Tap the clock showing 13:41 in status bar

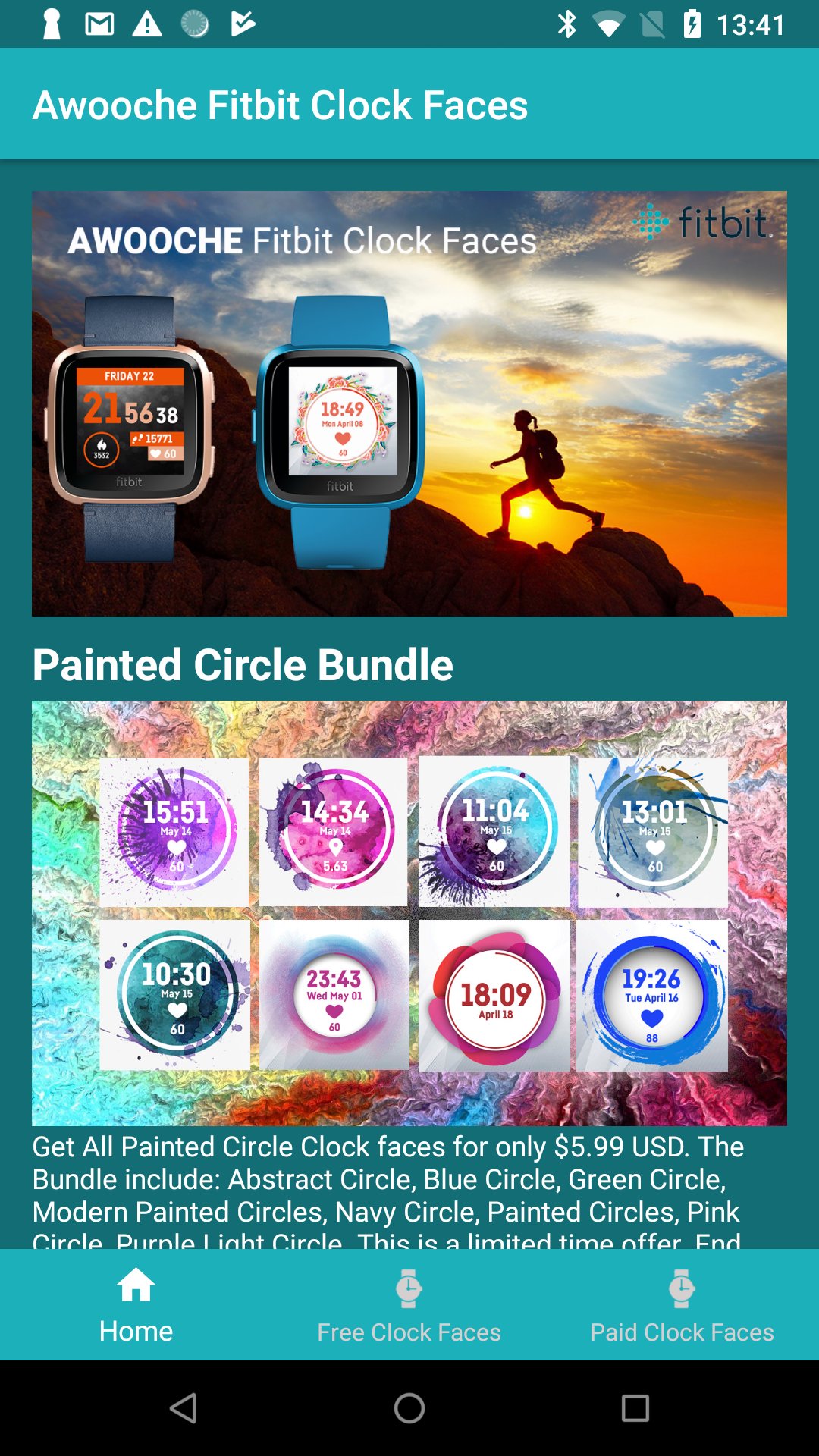(x=751, y=23)
